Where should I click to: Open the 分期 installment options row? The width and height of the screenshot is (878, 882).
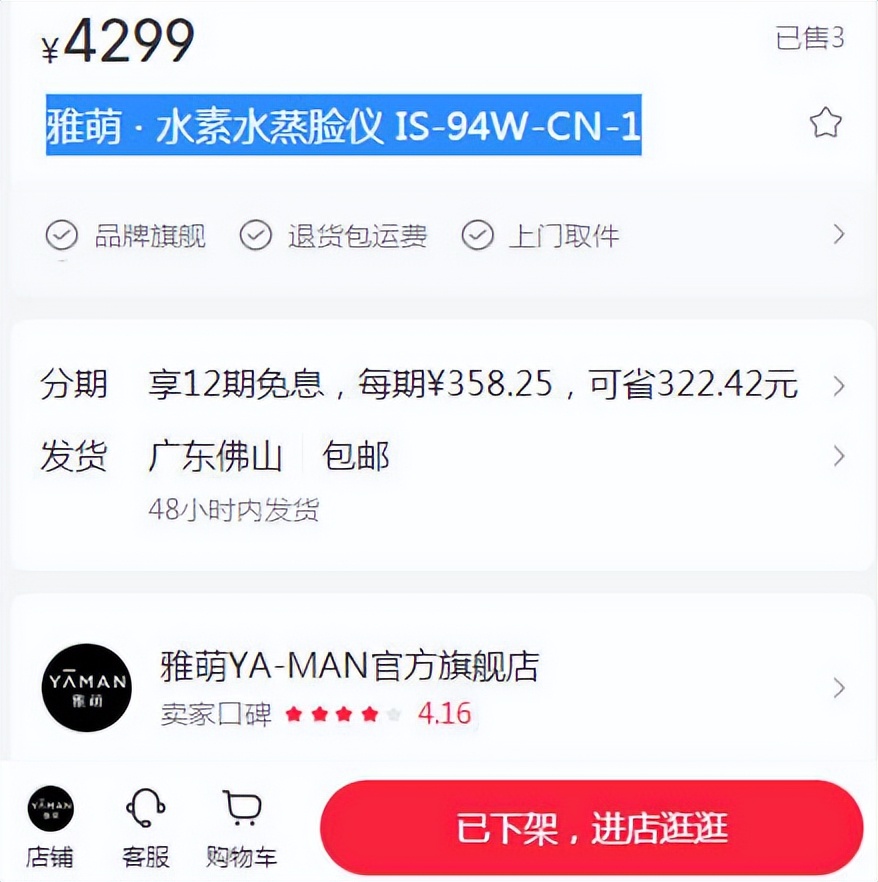pyautogui.click(x=440, y=385)
